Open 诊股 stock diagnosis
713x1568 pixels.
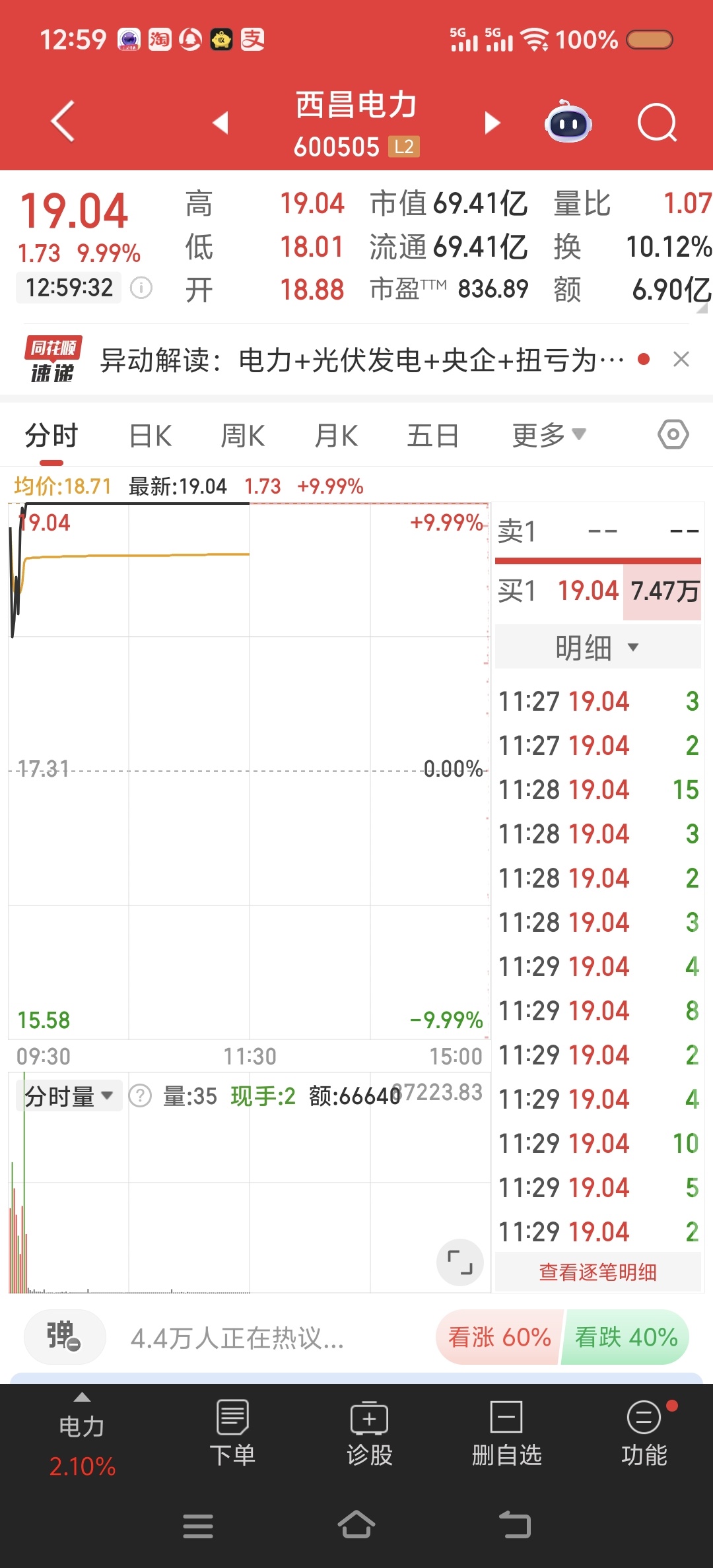pyautogui.click(x=370, y=1432)
